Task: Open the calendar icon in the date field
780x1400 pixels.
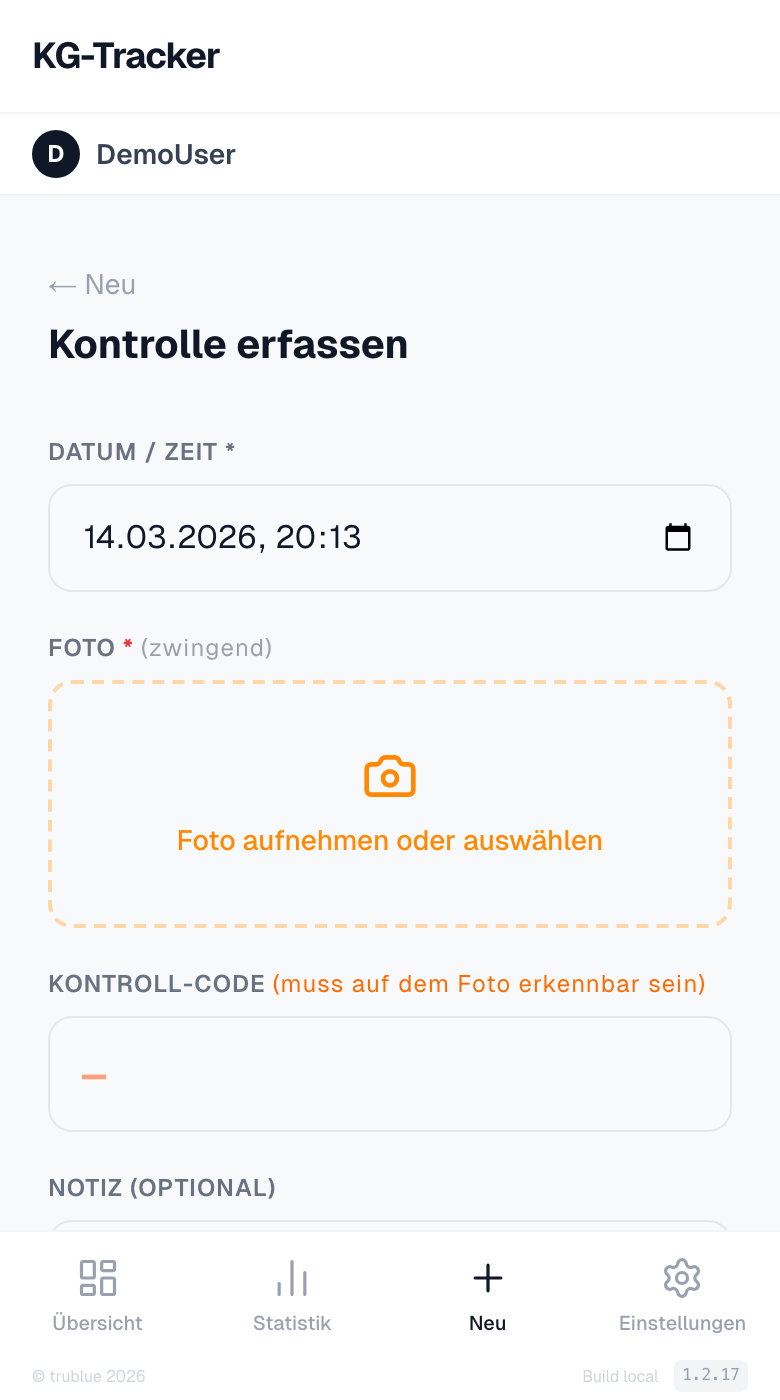Action: (x=679, y=537)
